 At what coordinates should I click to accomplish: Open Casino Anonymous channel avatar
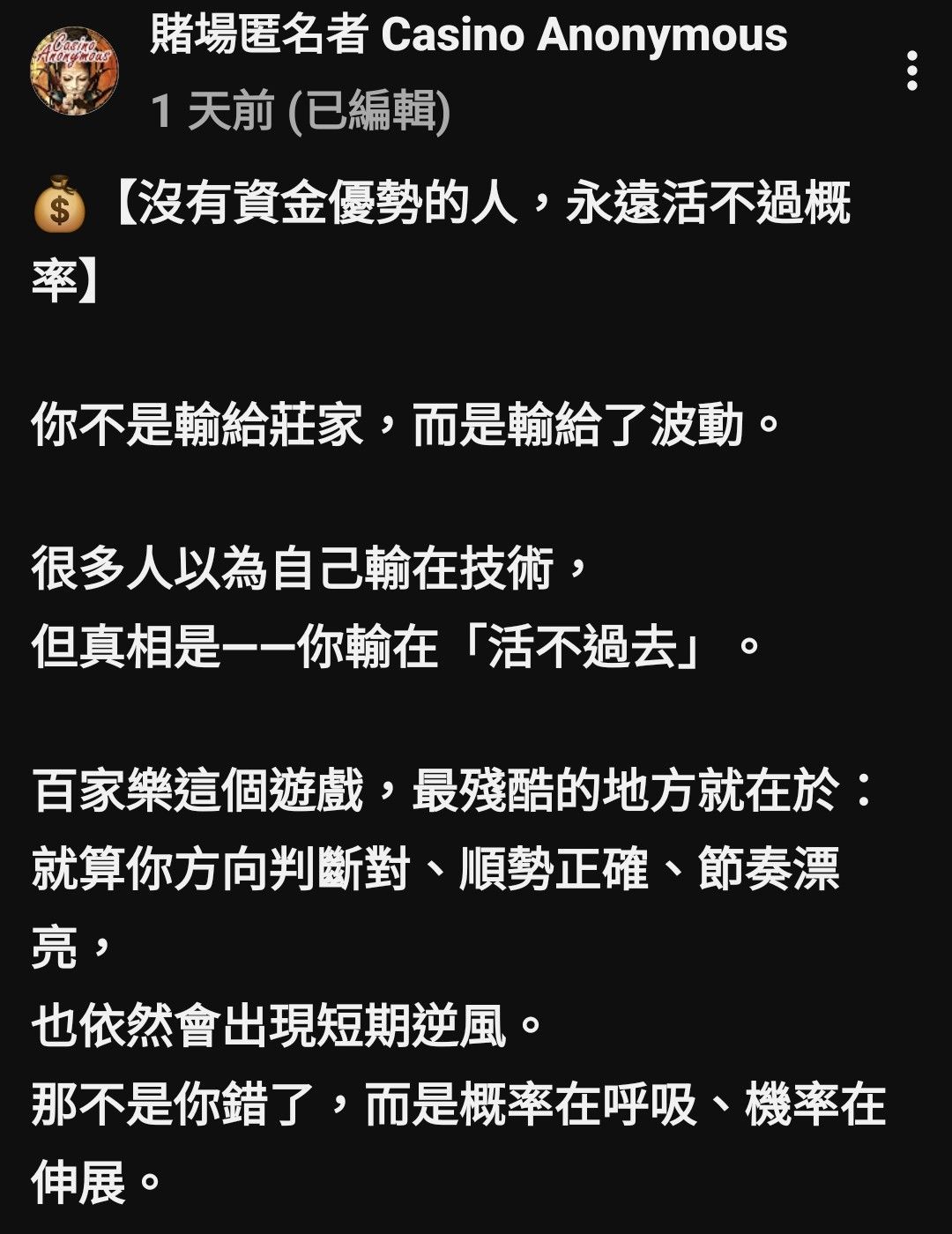pyautogui.click(x=74, y=68)
